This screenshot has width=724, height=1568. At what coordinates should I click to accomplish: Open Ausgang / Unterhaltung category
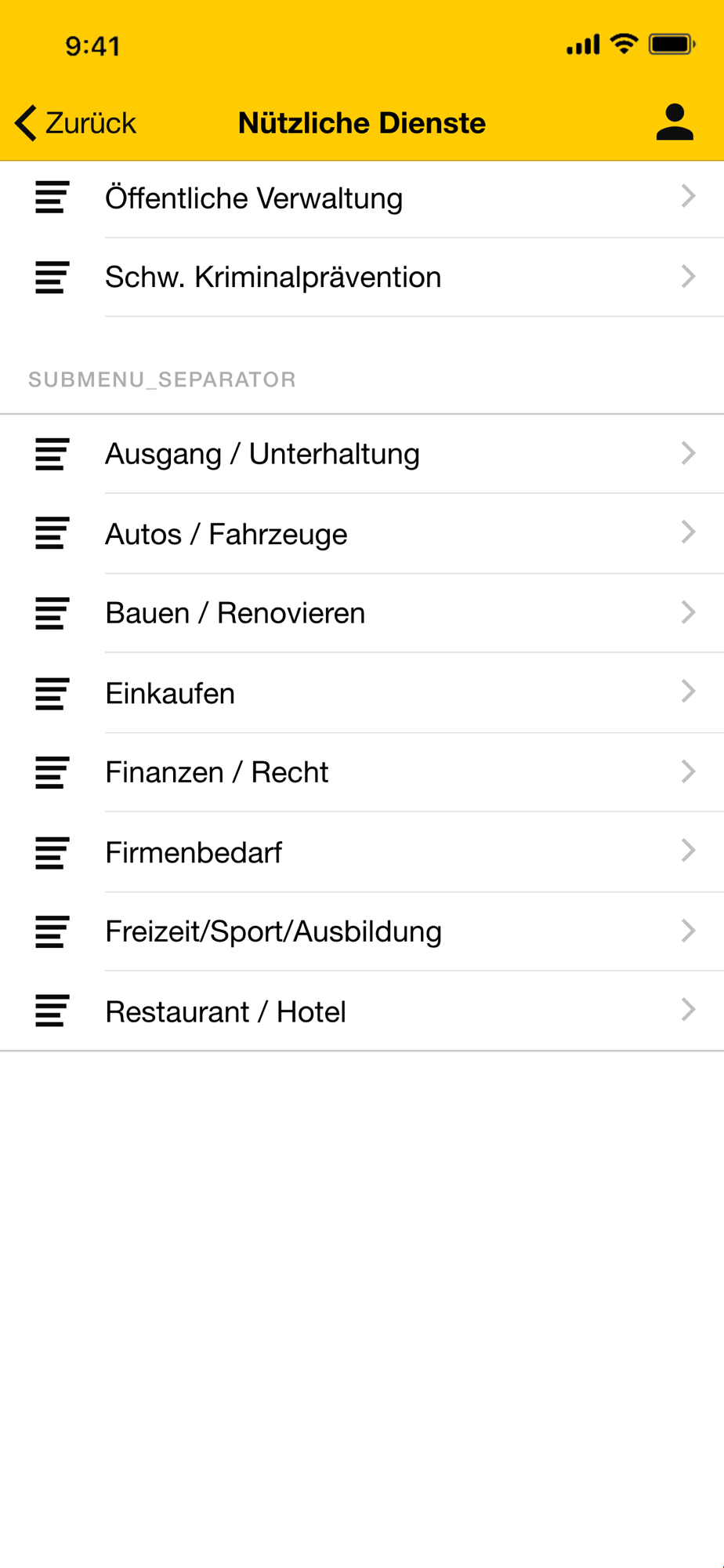(x=362, y=454)
